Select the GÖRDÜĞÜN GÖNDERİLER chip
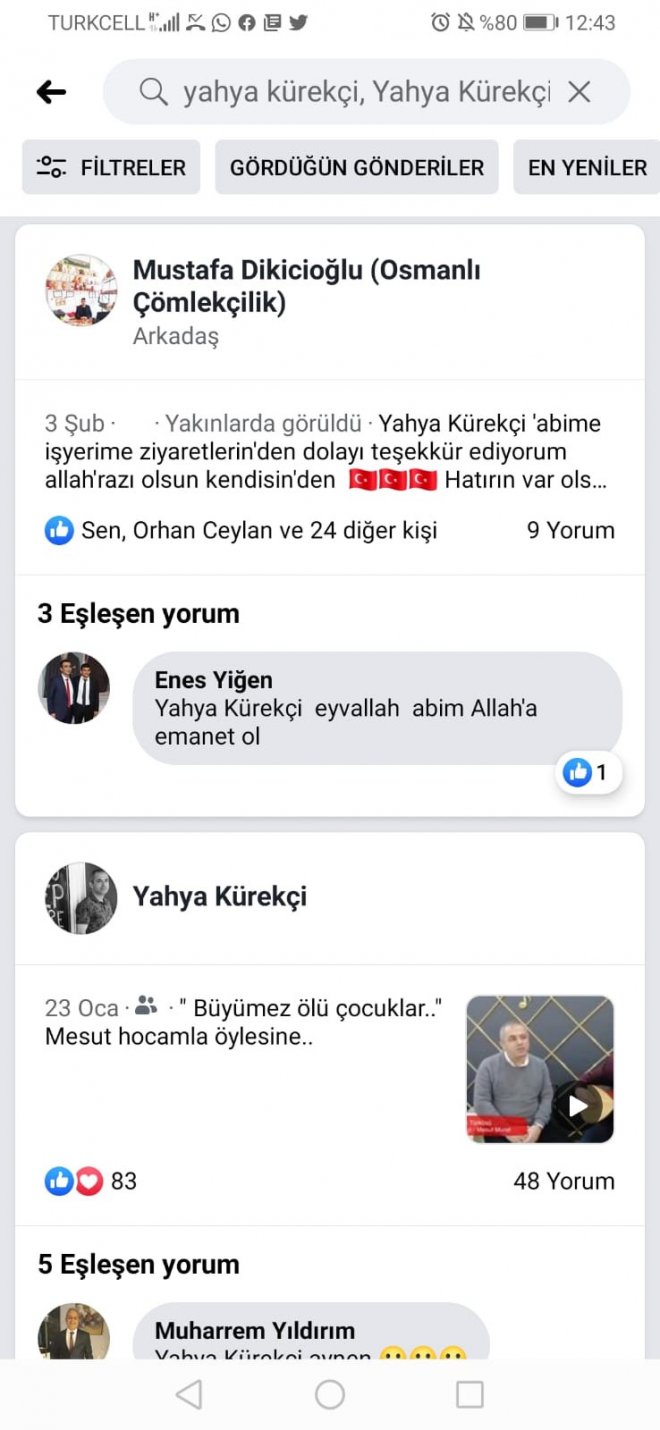This screenshot has width=660, height=1430. [x=357, y=167]
